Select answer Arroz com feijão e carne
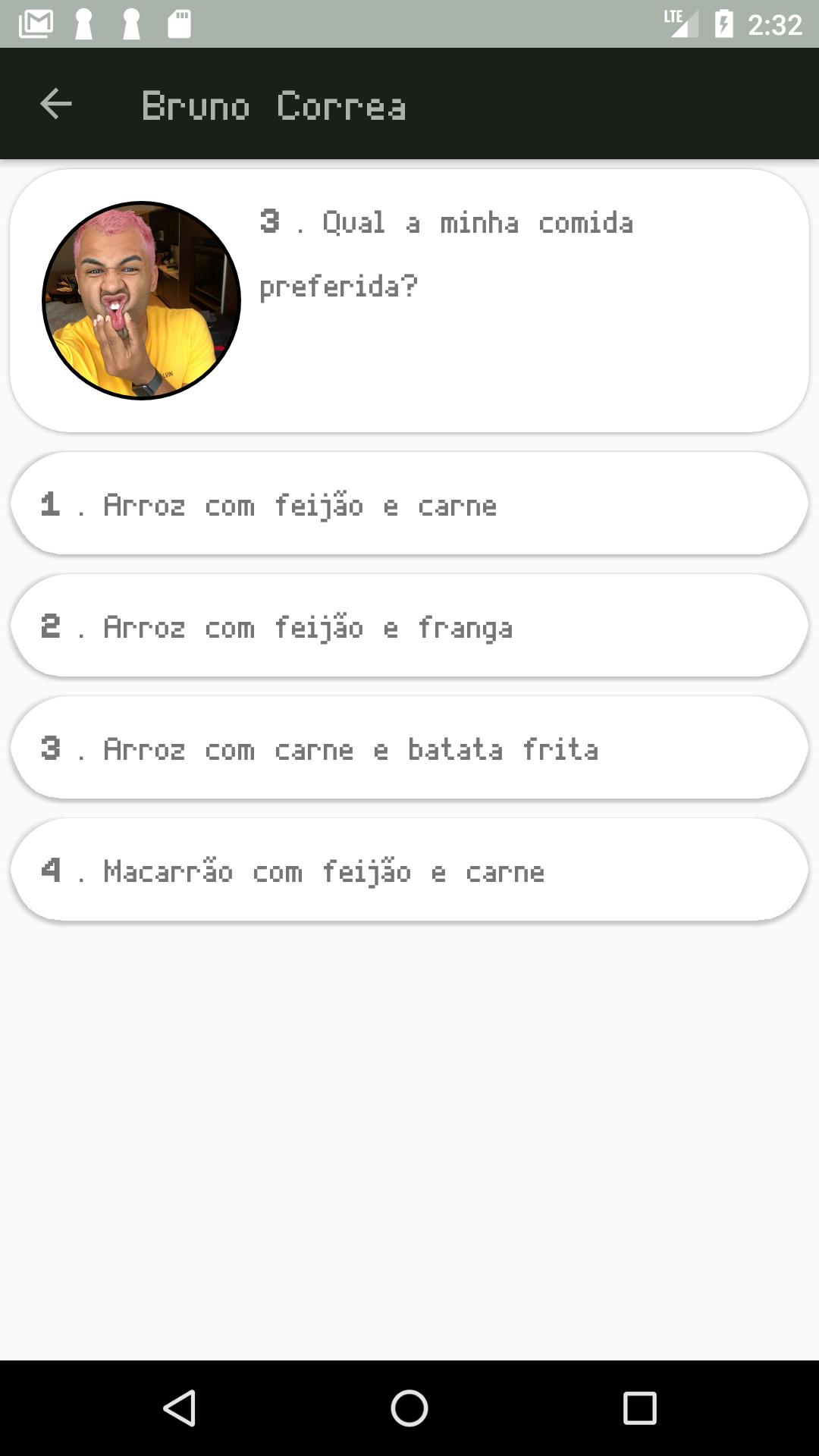Screen dimensions: 819x1456 [409, 504]
